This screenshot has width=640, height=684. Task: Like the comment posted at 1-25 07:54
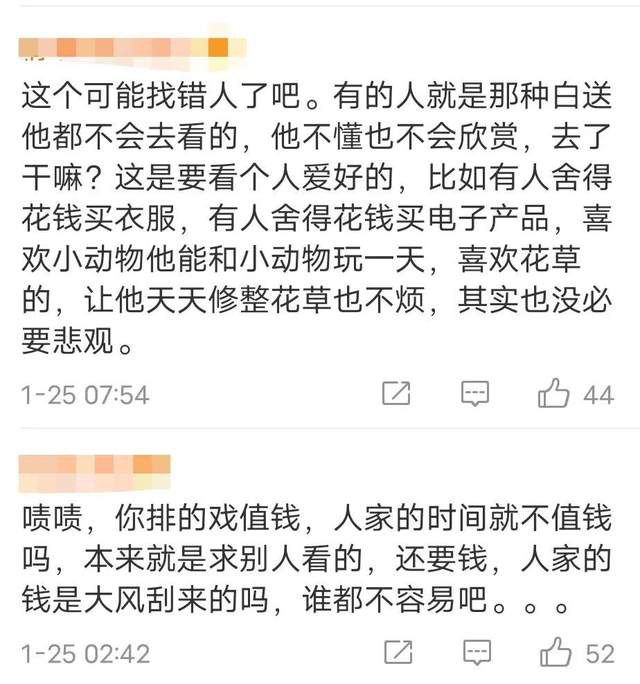pyautogui.click(x=553, y=394)
